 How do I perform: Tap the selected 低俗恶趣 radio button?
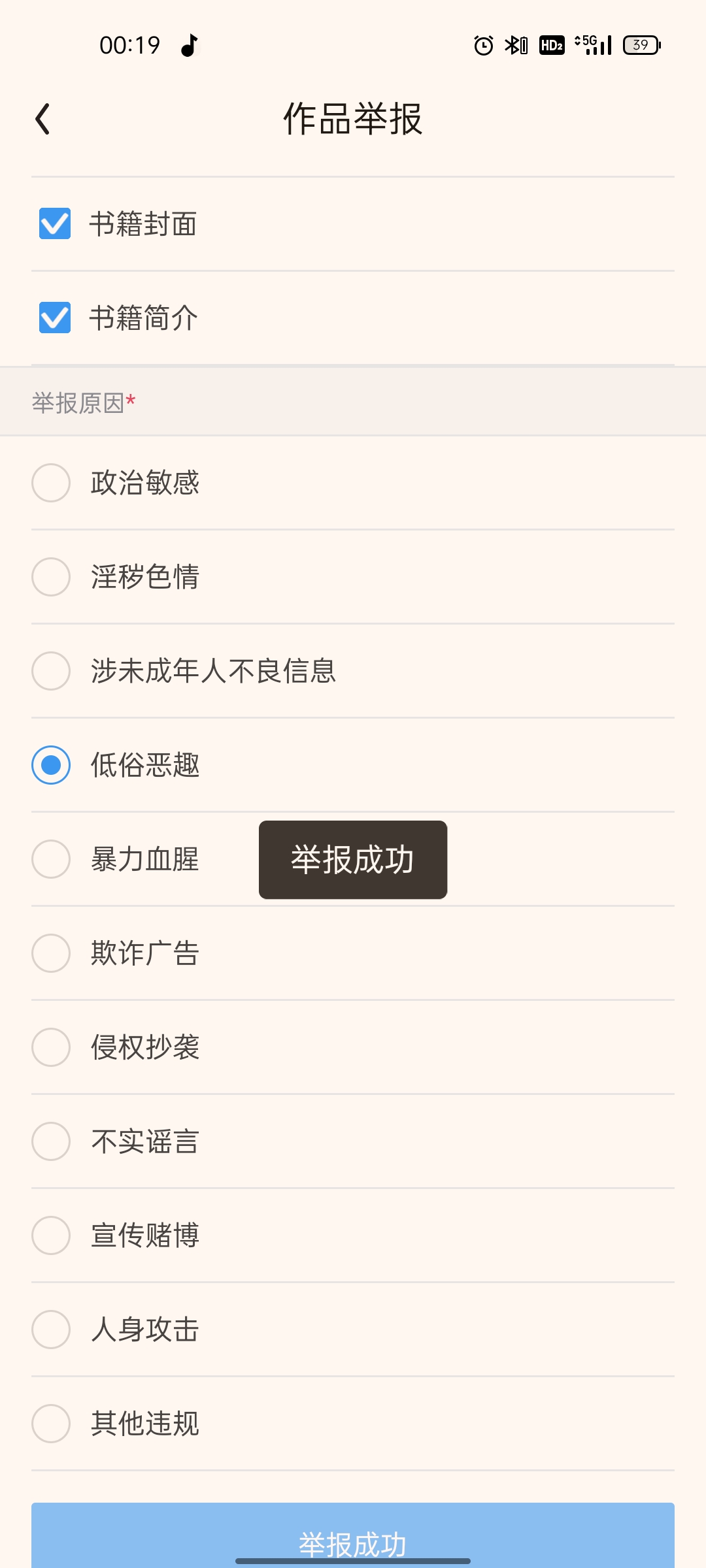(x=51, y=765)
